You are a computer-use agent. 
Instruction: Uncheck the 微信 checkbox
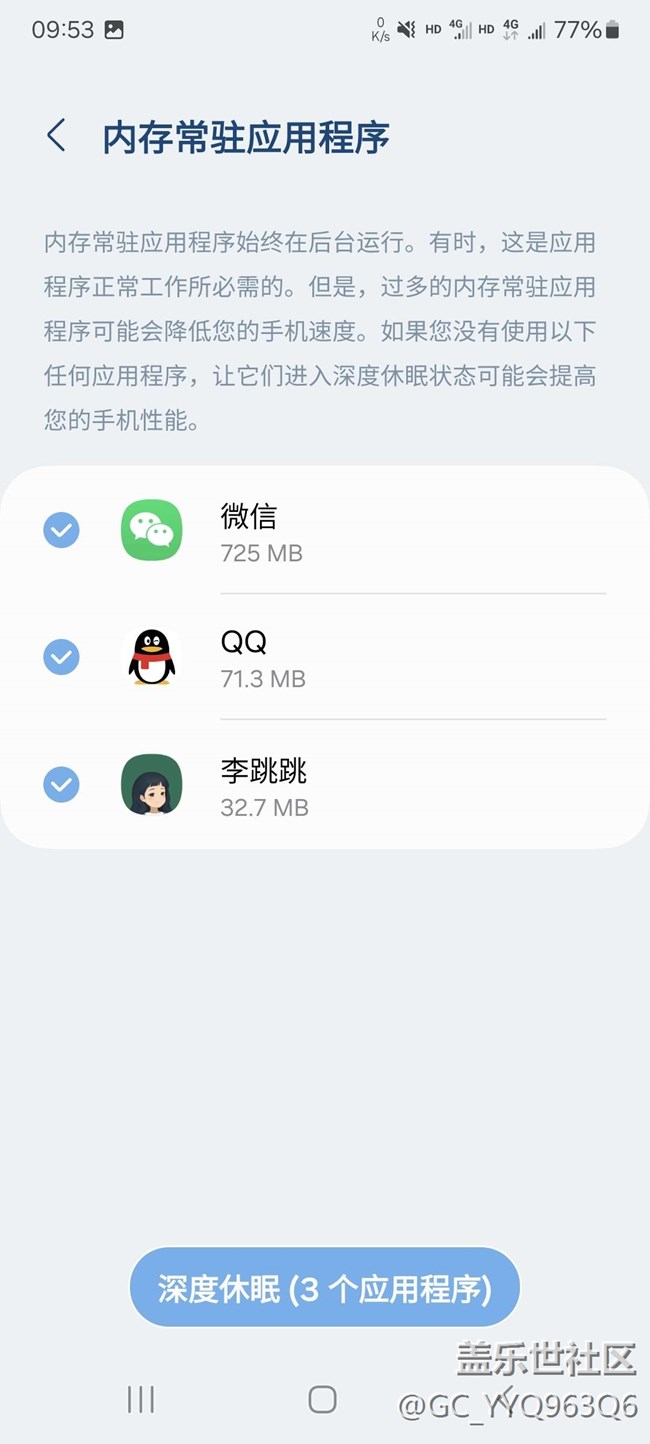click(61, 530)
